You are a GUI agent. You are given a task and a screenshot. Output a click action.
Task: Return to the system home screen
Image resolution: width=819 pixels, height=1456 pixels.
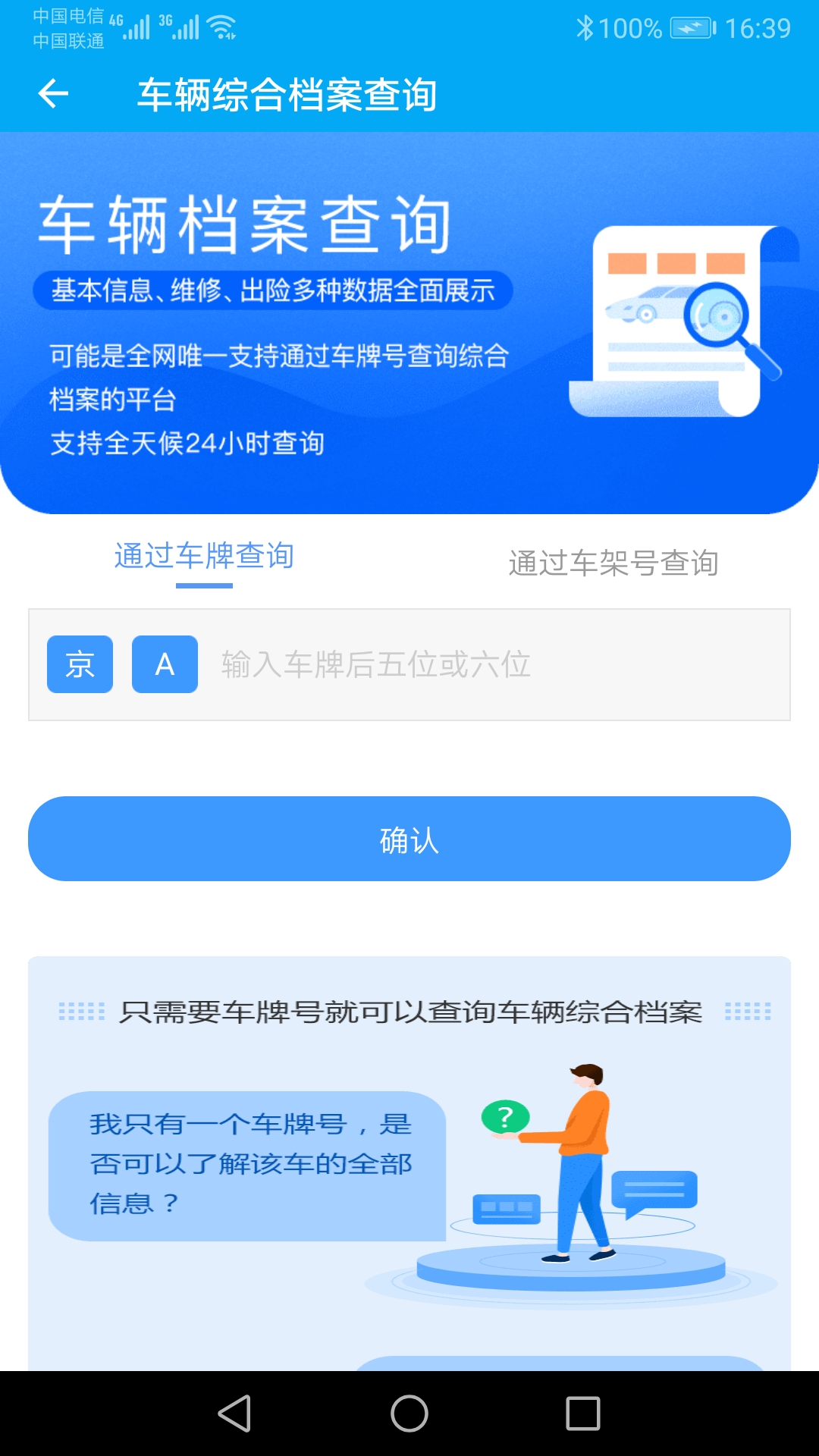(409, 1414)
